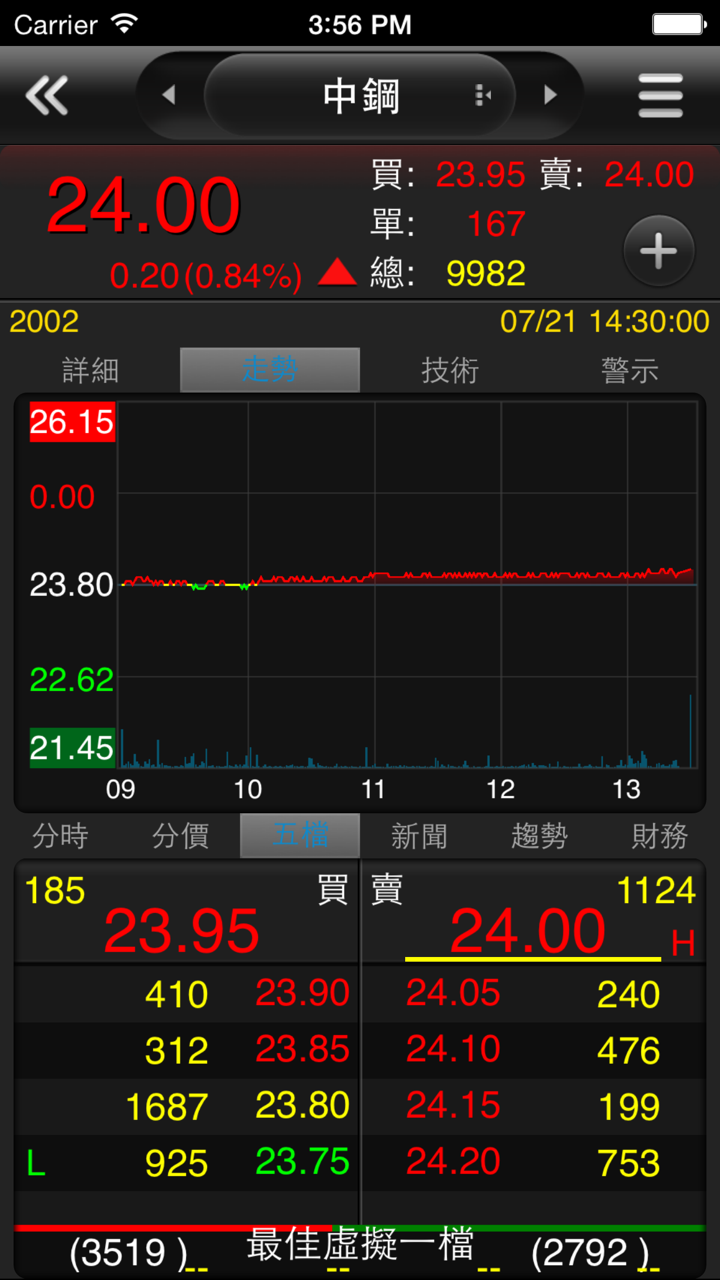720x1280 pixels.
Task: Switch to the 警示 tab
Action: point(630,370)
